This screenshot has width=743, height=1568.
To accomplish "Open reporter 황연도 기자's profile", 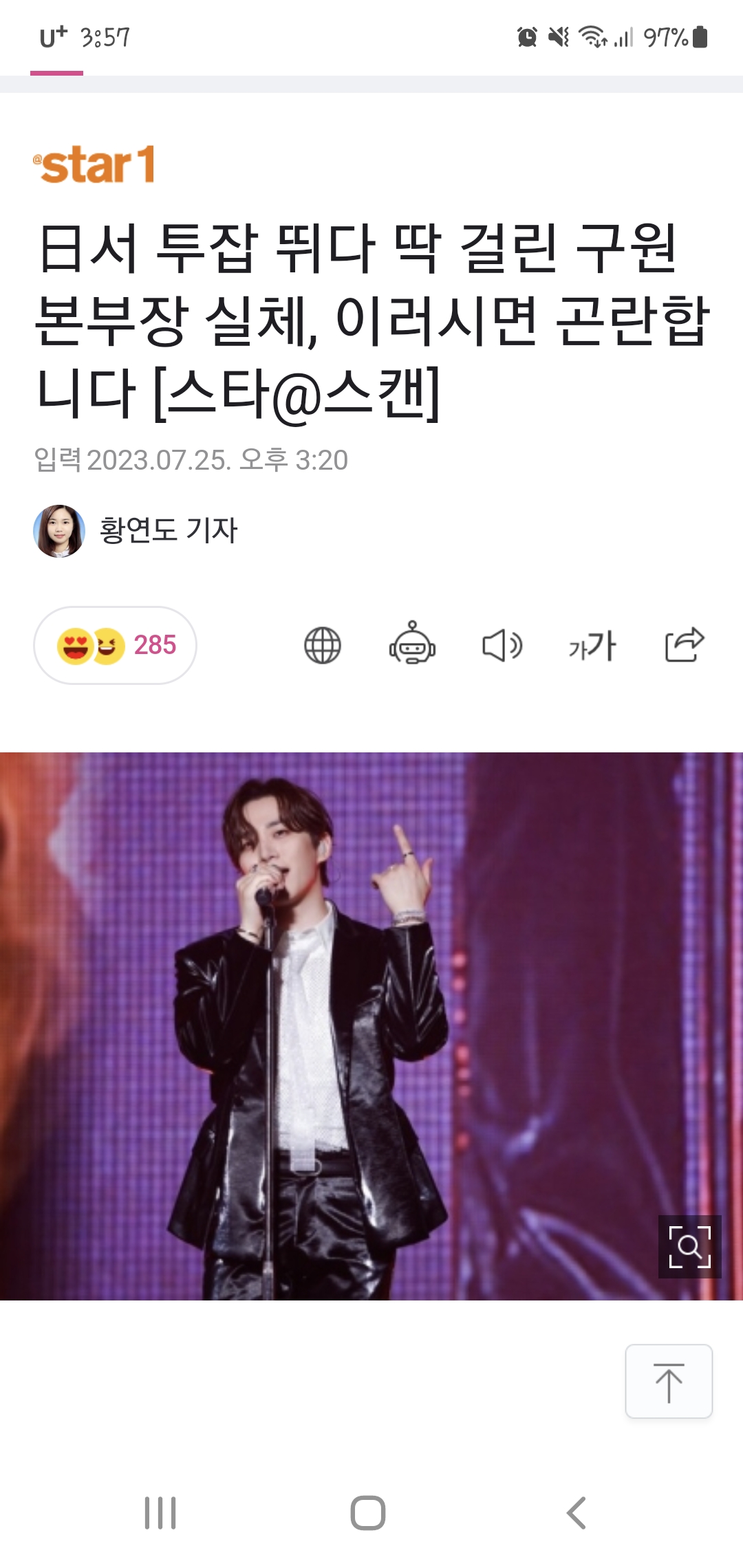I will coord(136,530).
